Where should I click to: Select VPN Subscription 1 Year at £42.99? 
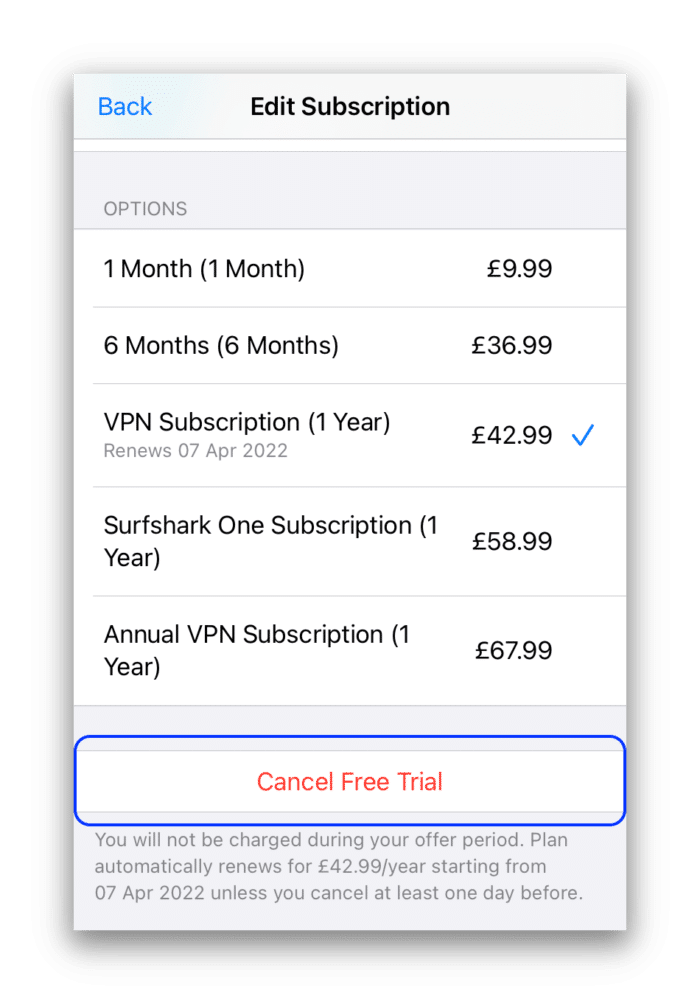click(x=350, y=434)
